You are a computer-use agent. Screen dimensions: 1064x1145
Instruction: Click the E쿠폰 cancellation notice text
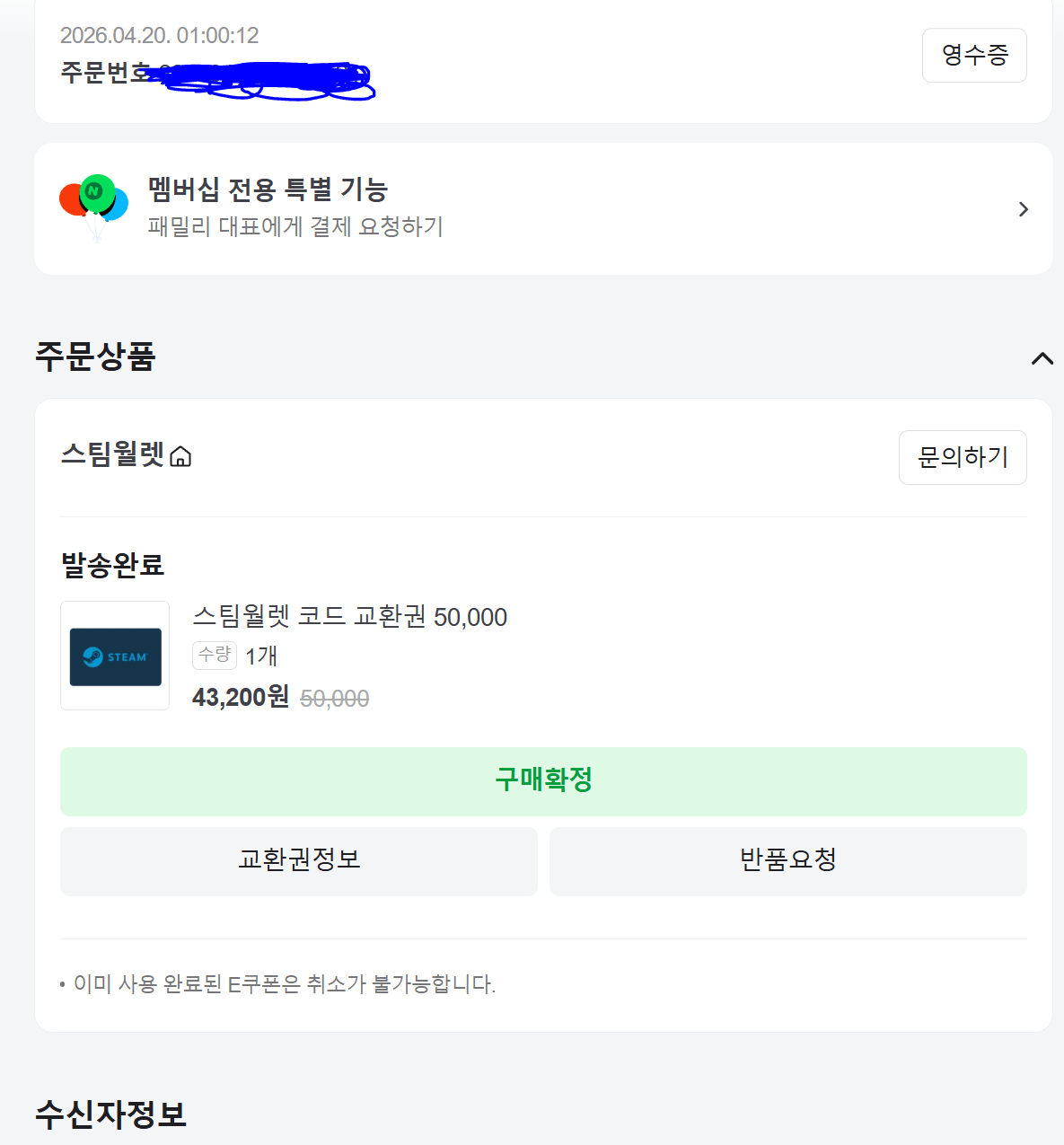284,985
